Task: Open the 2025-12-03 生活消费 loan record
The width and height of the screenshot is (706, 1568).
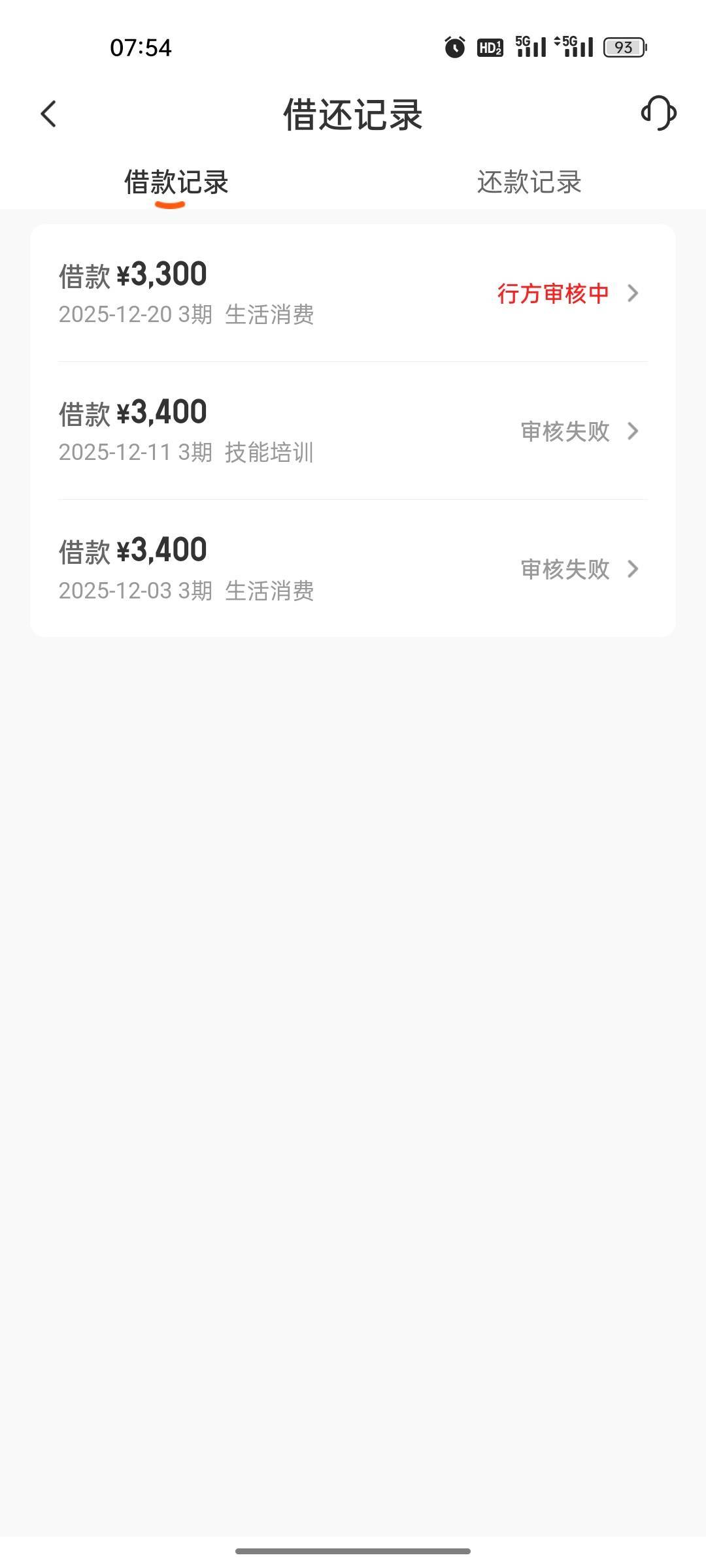Action: pyautogui.click(x=352, y=569)
